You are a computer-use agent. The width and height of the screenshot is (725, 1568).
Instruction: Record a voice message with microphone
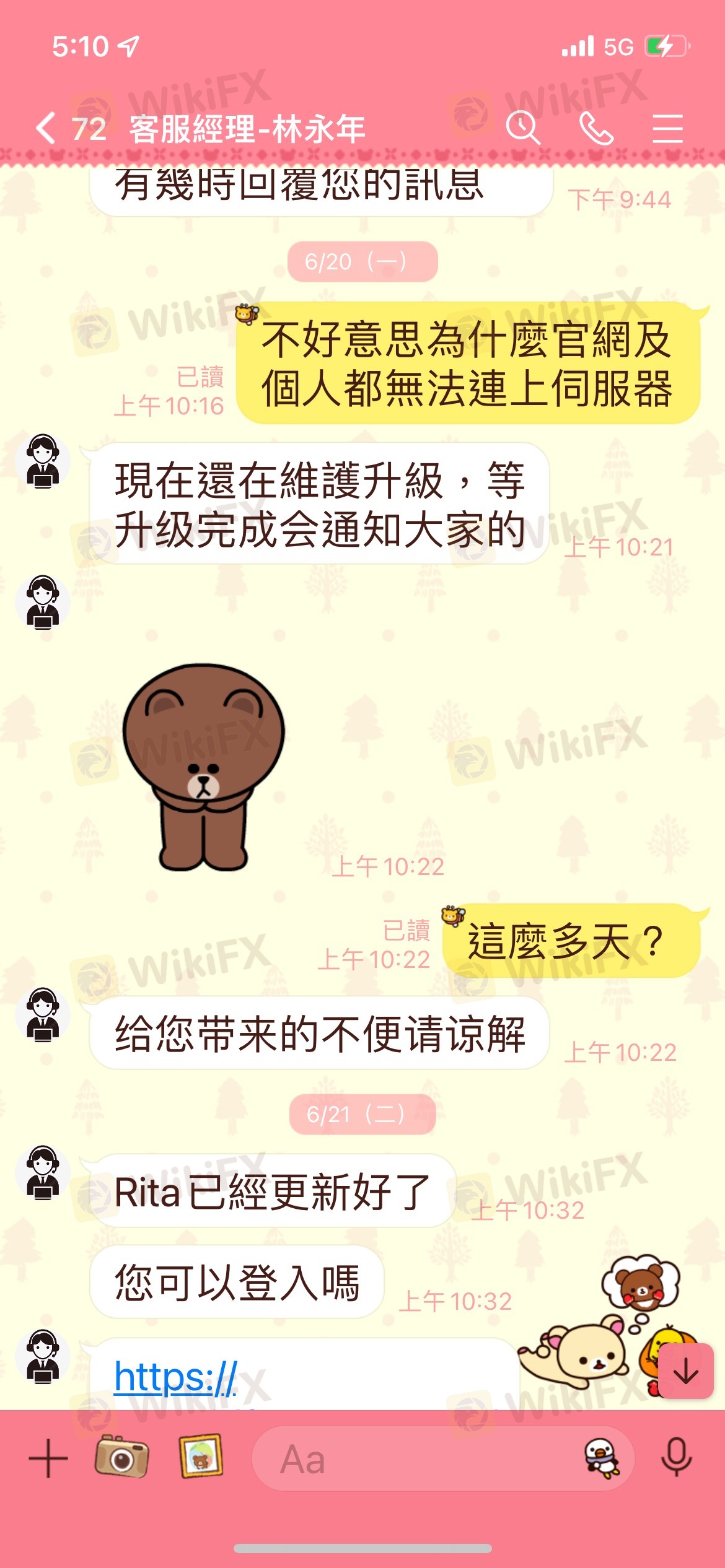click(676, 1458)
